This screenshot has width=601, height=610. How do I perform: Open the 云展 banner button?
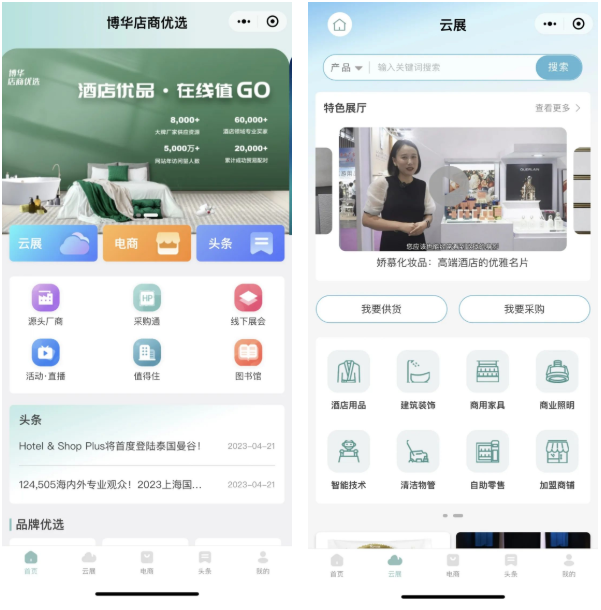53,243
